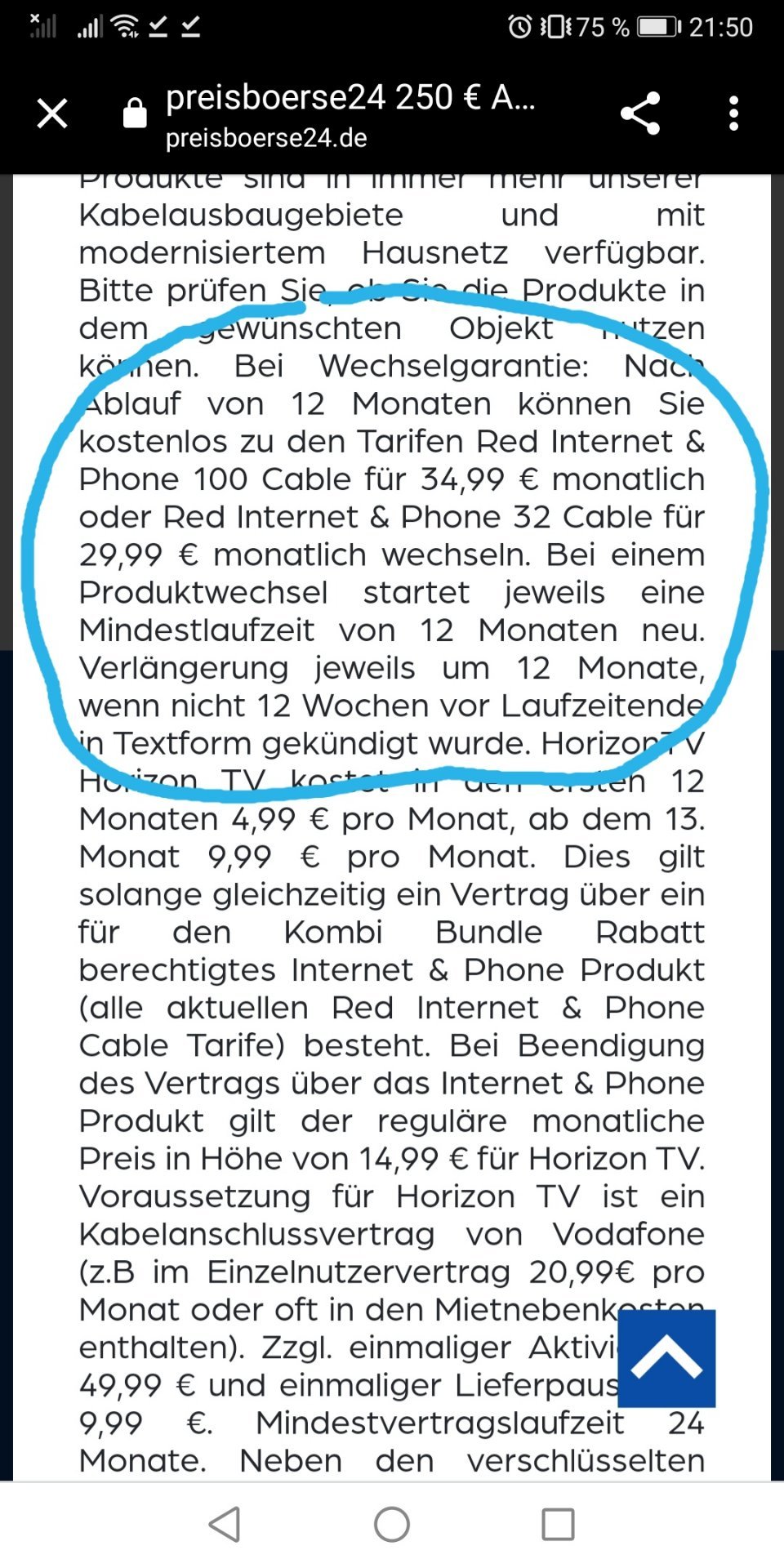Go back with the system back button
784x1568 pixels.
pyautogui.click(x=225, y=1524)
